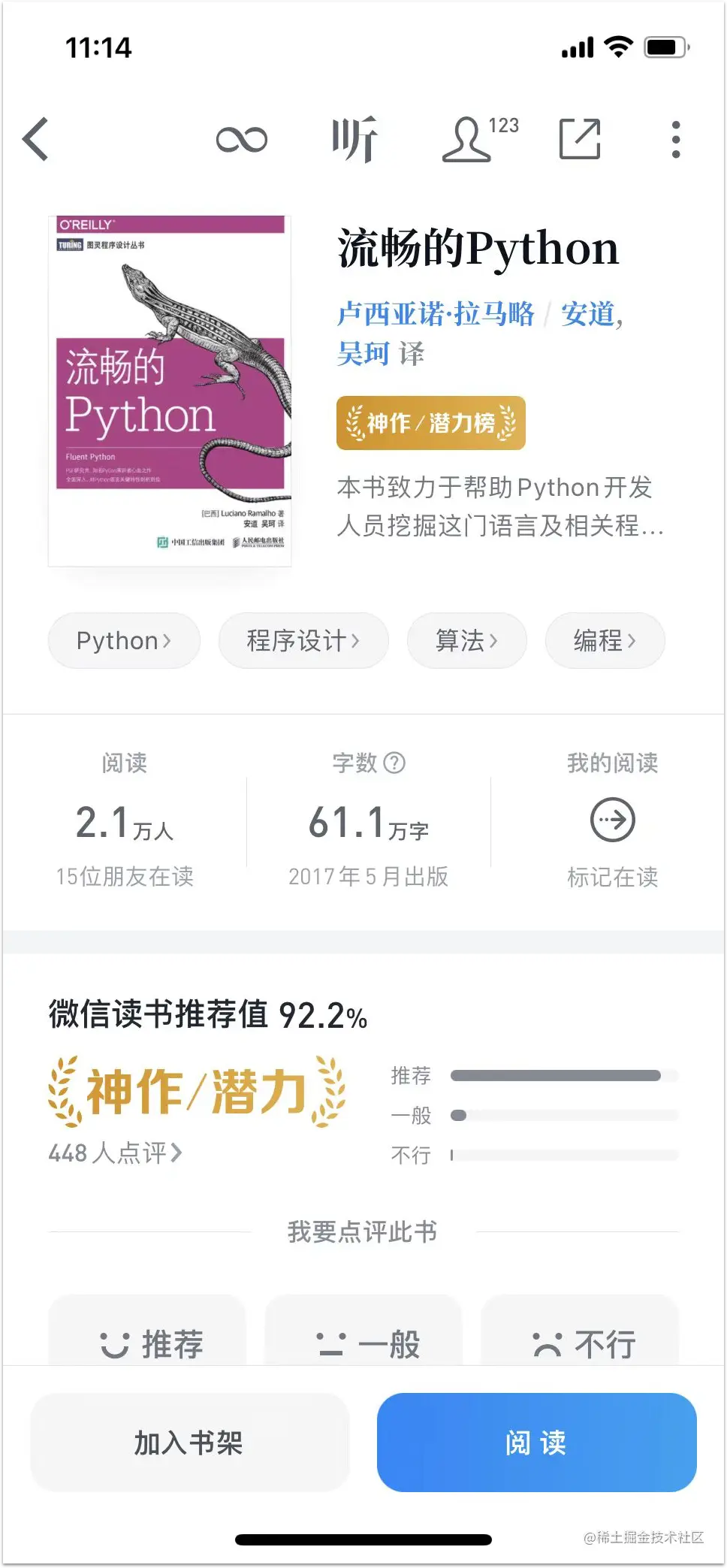
Task: Open the listen-to-book 听 icon
Action: [x=355, y=139]
